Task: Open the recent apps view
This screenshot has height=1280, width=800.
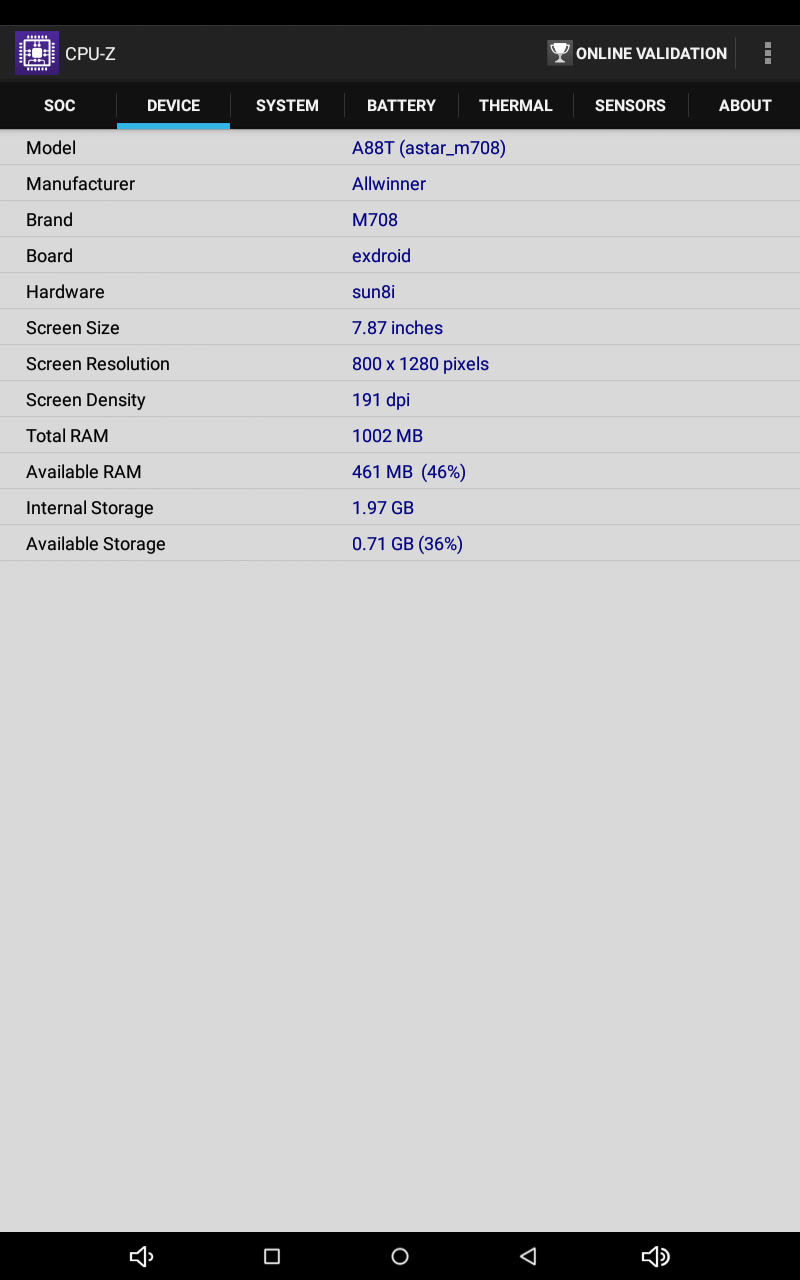Action: click(x=272, y=1256)
